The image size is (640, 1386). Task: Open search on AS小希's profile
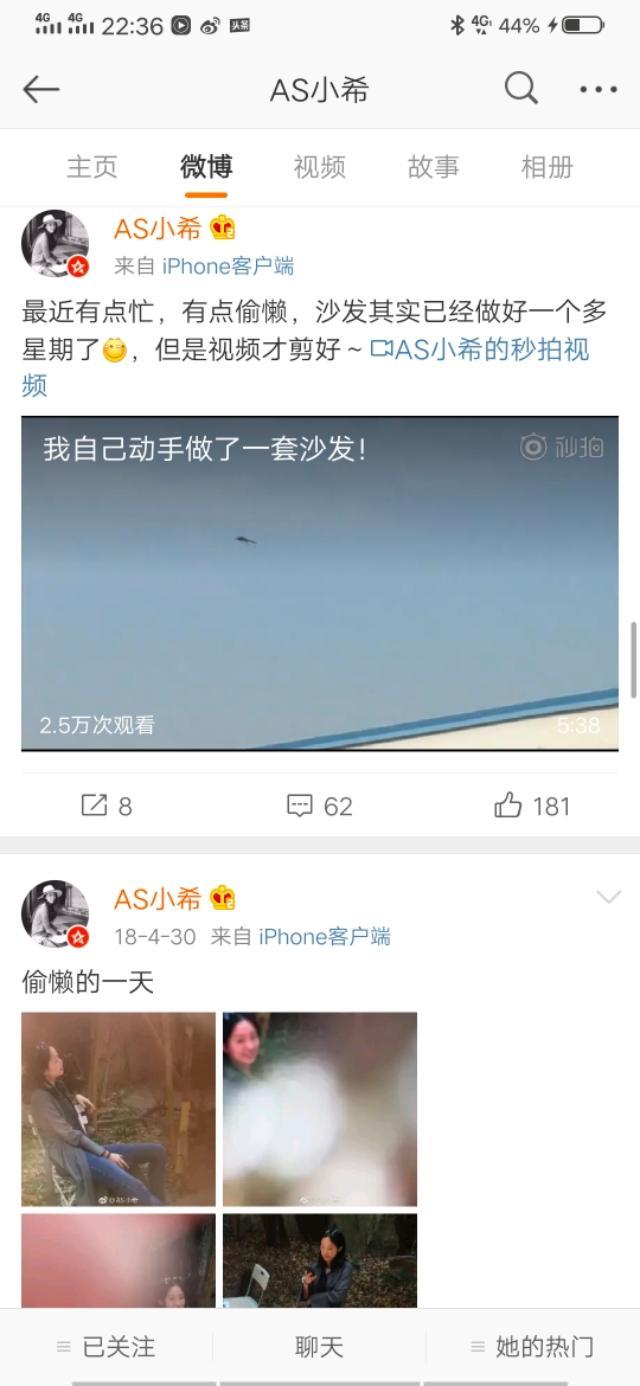click(x=521, y=90)
